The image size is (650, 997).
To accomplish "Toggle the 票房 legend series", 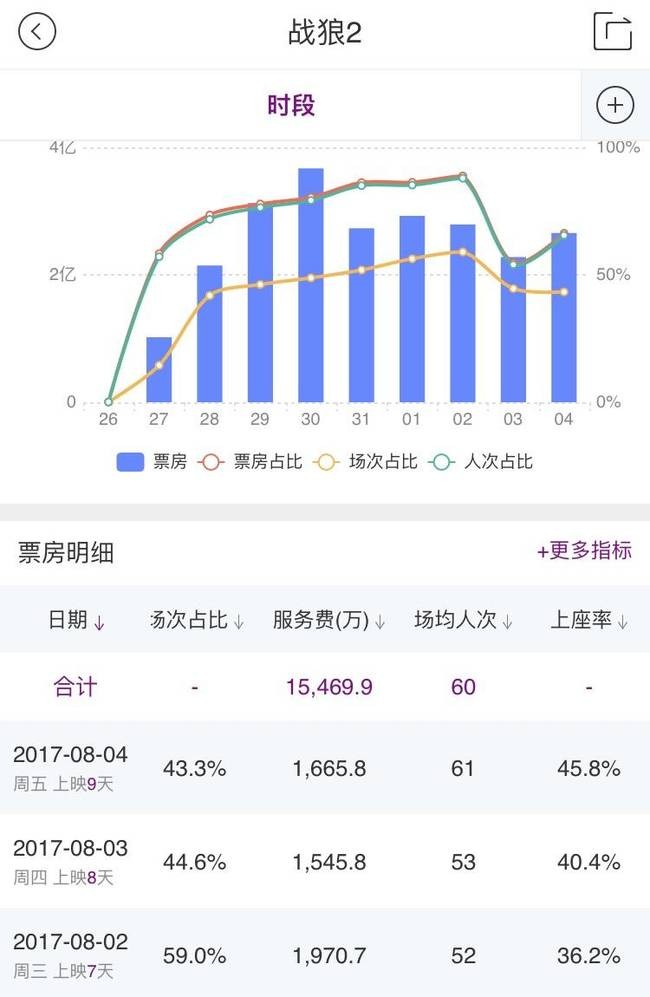I will tap(151, 462).
